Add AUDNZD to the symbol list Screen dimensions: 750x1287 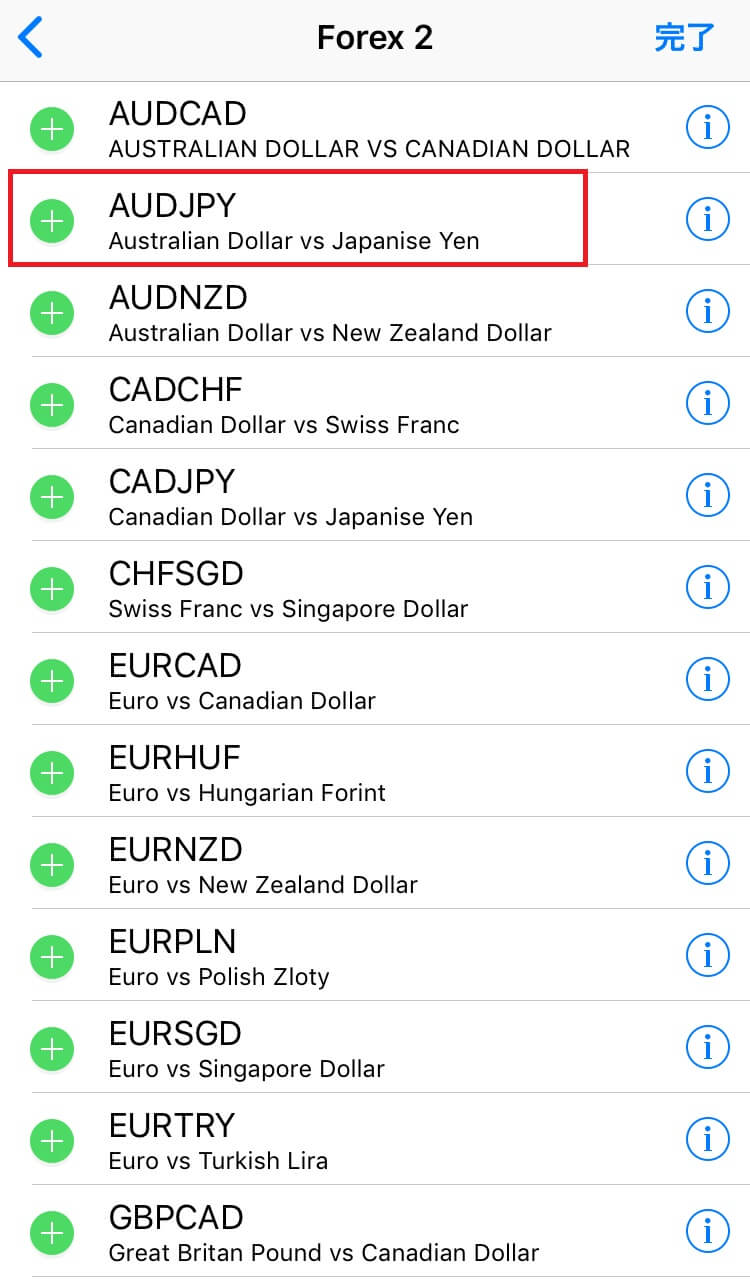coord(52,312)
